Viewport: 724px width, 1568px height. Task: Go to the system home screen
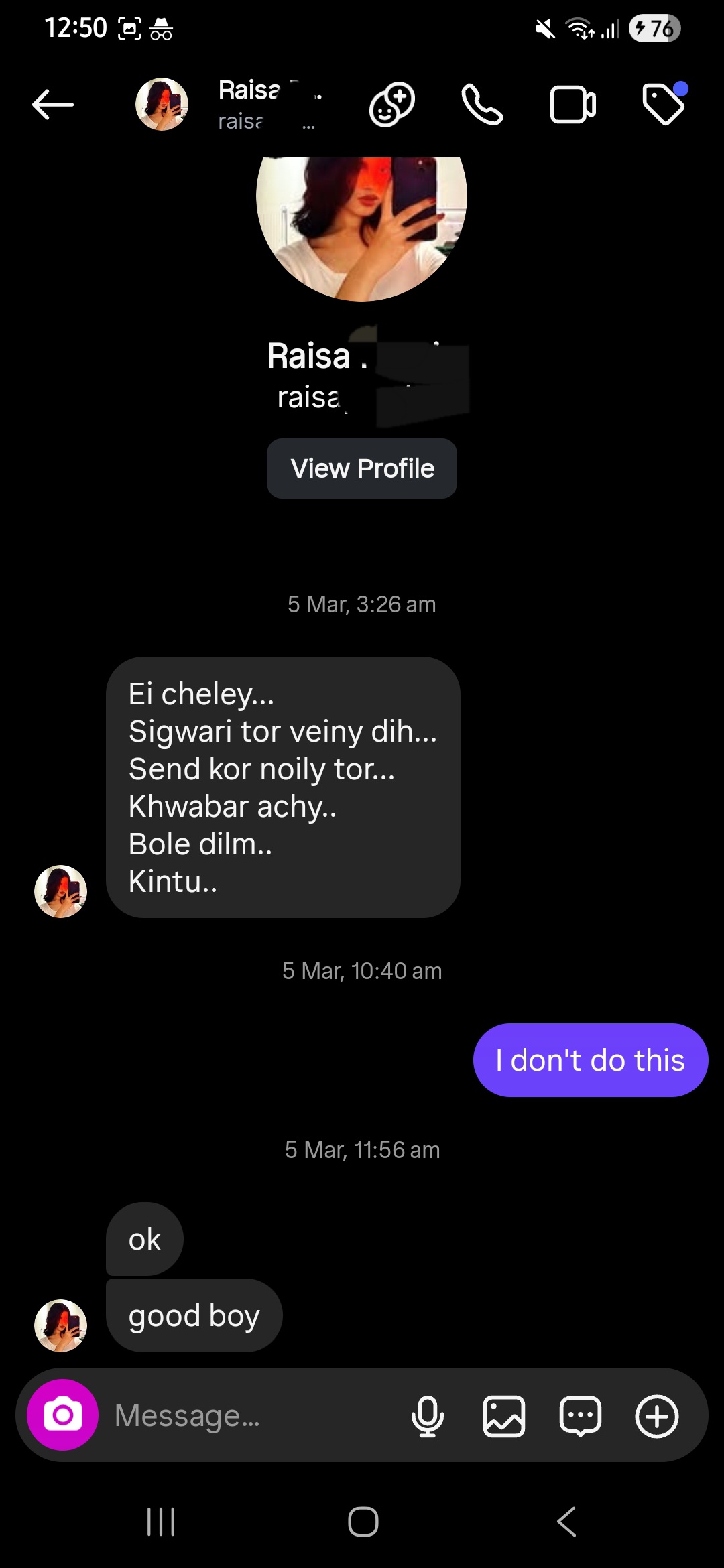click(x=363, y=1521)
